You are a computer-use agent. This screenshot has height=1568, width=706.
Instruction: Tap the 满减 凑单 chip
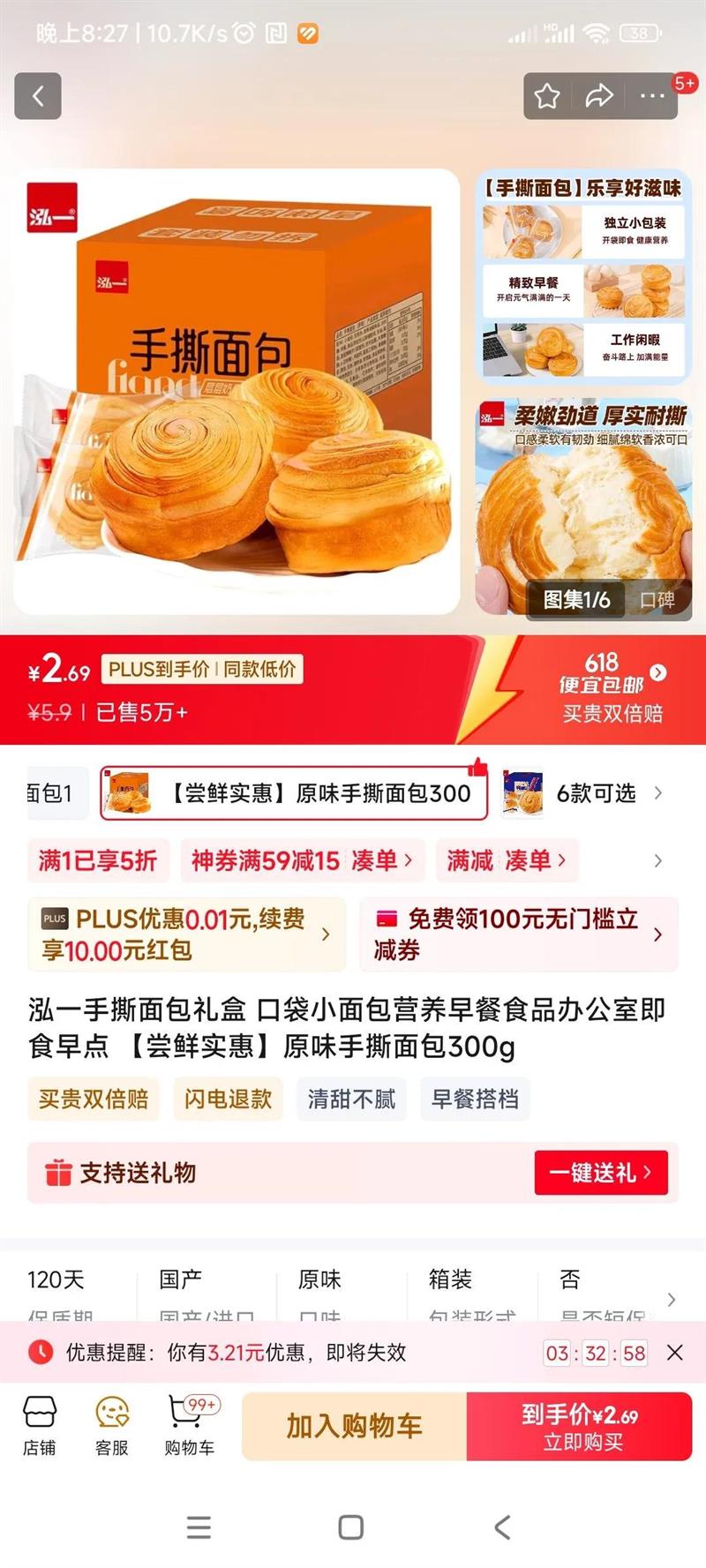click(507, 860)
